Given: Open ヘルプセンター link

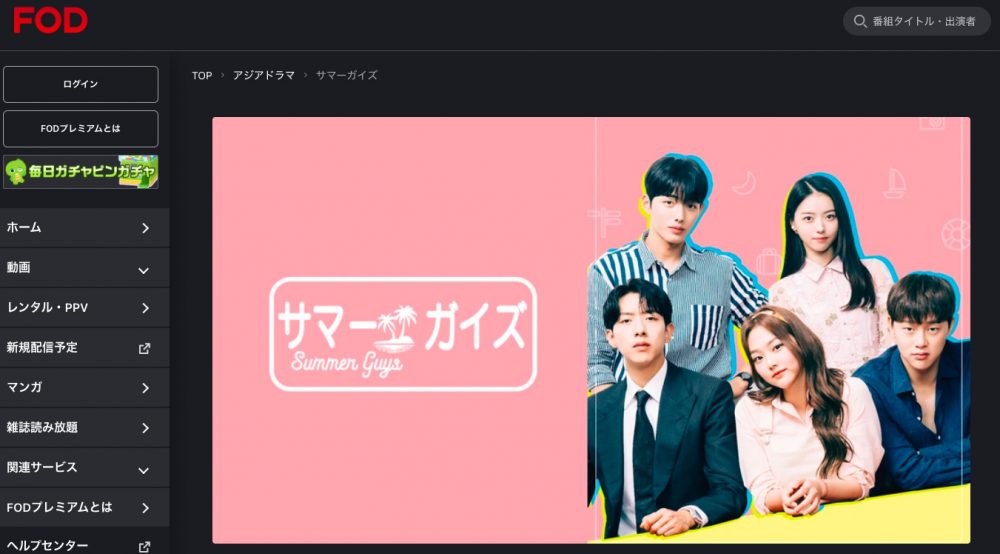Looking at the screenshot, I should (80, 545).
